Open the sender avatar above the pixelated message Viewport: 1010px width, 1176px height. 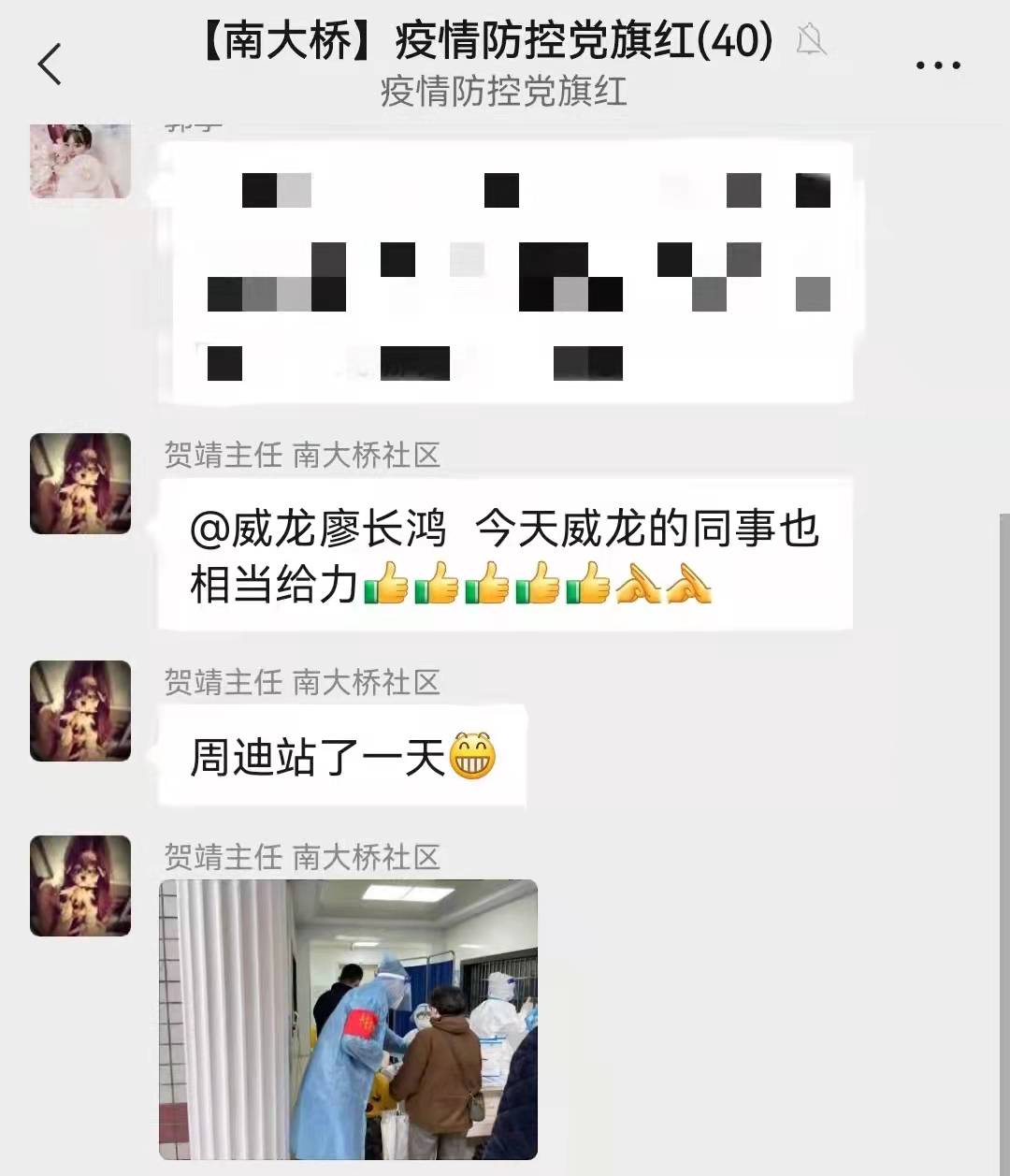pyautogui.click(x=80, y=161)
